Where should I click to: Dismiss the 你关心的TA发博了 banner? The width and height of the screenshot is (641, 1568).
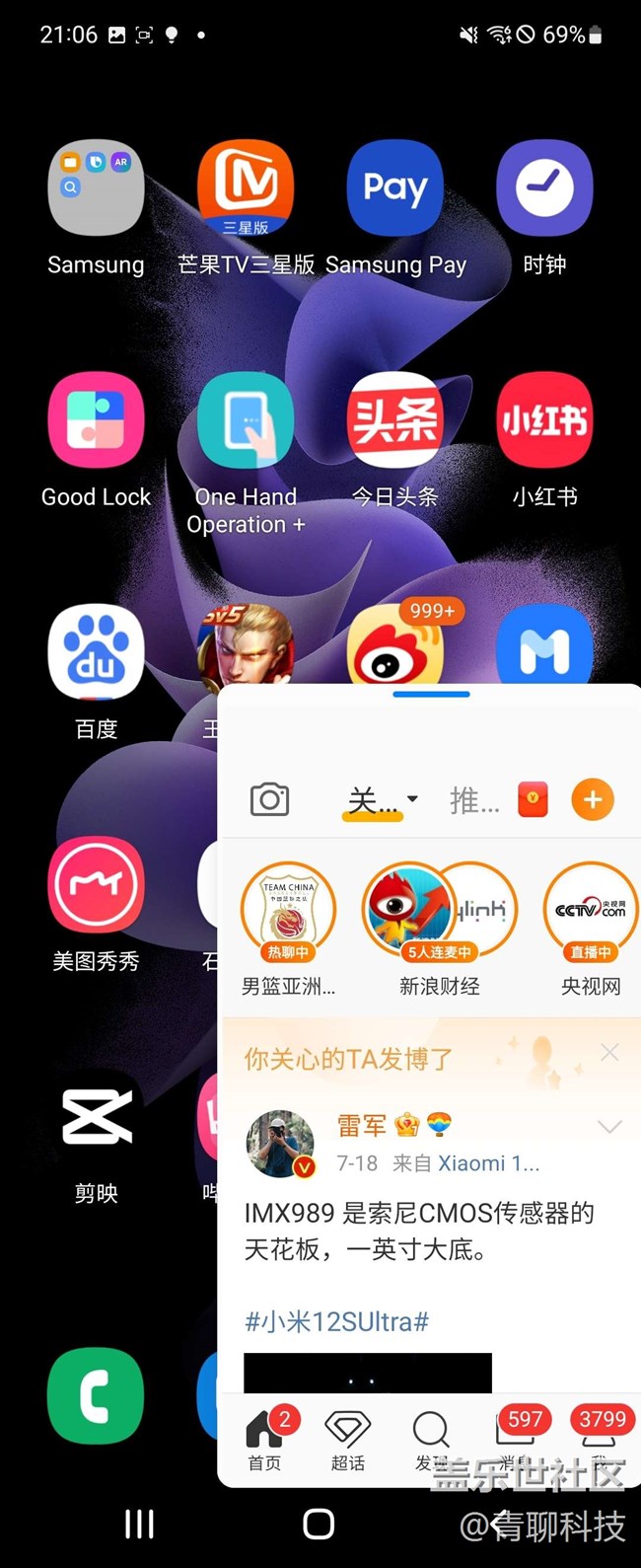[x=609, y=1053]
